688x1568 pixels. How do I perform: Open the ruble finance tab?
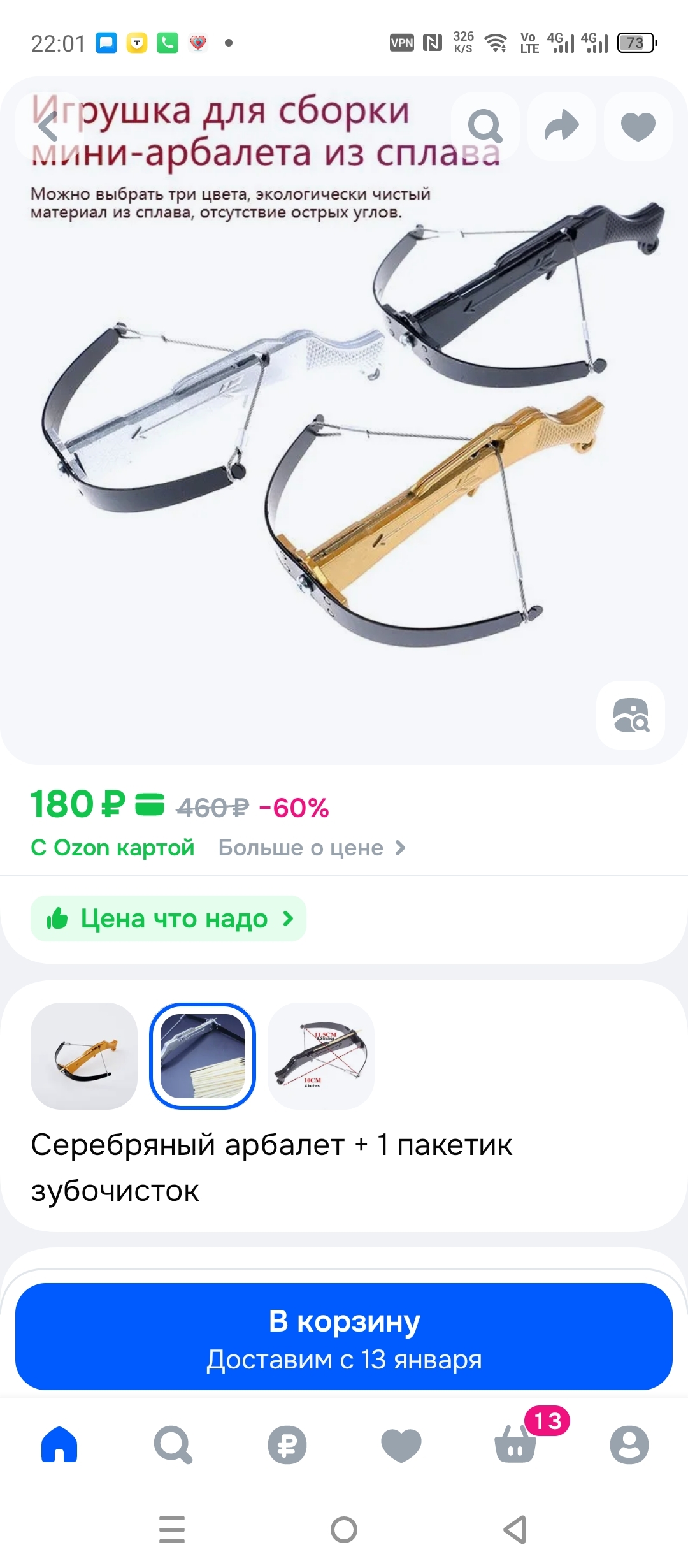[x=287, y=1444]
